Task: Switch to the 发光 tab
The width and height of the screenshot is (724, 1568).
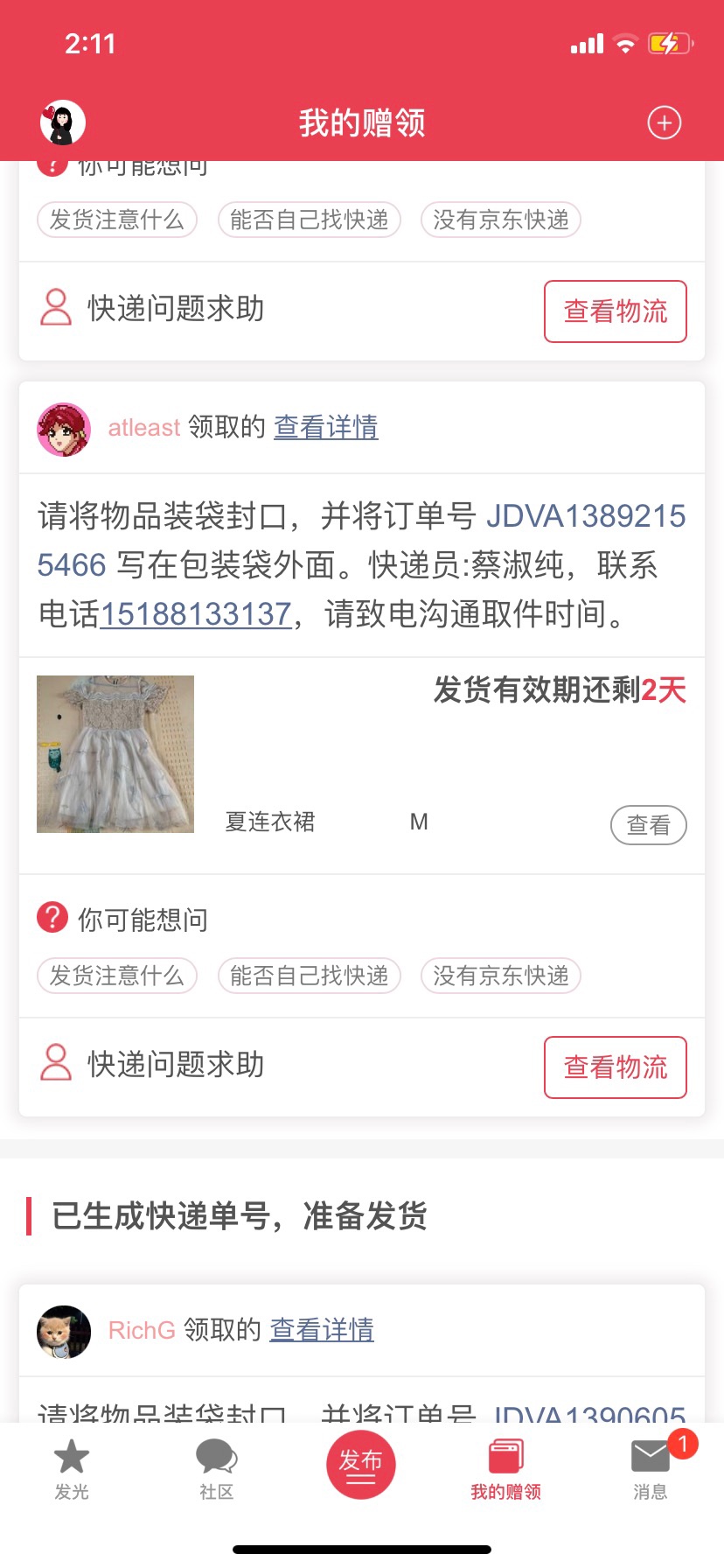Action: coord(72,1470)
